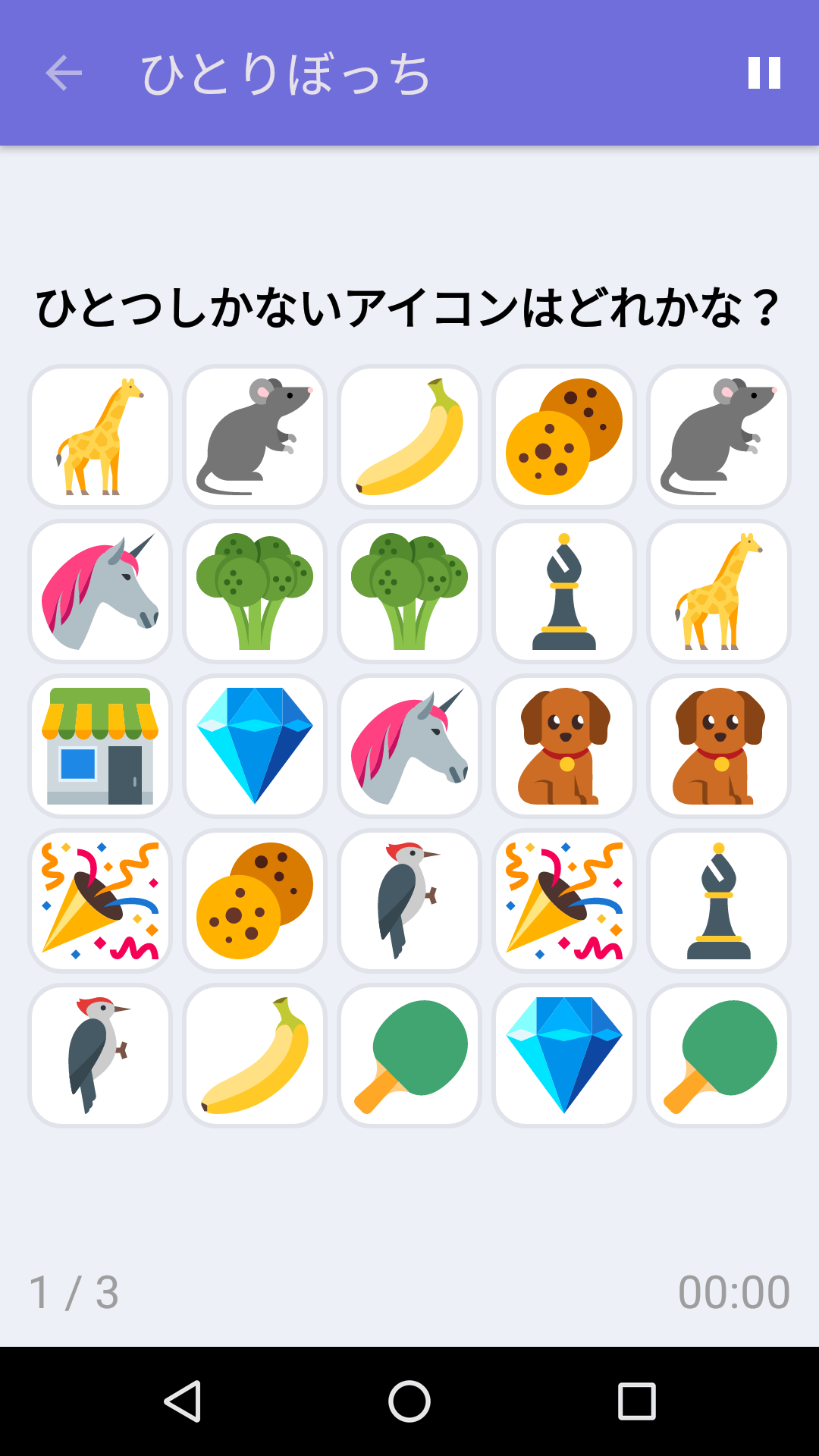
Task: Tap the chess bishop in the second row
Action: pyautogui.click(x=563, y=591)
